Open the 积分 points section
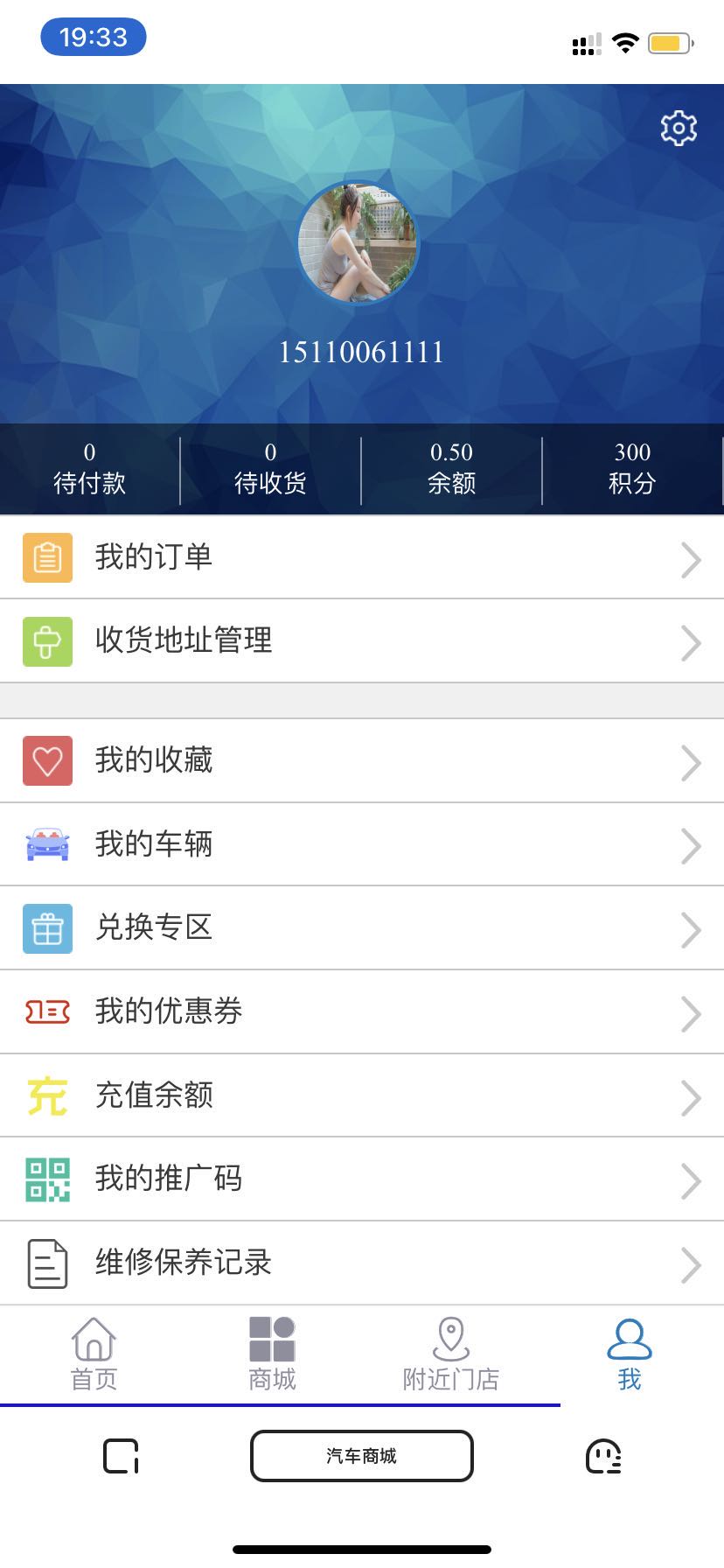This screenshot has width=724, height=1568. click(632, 469)
